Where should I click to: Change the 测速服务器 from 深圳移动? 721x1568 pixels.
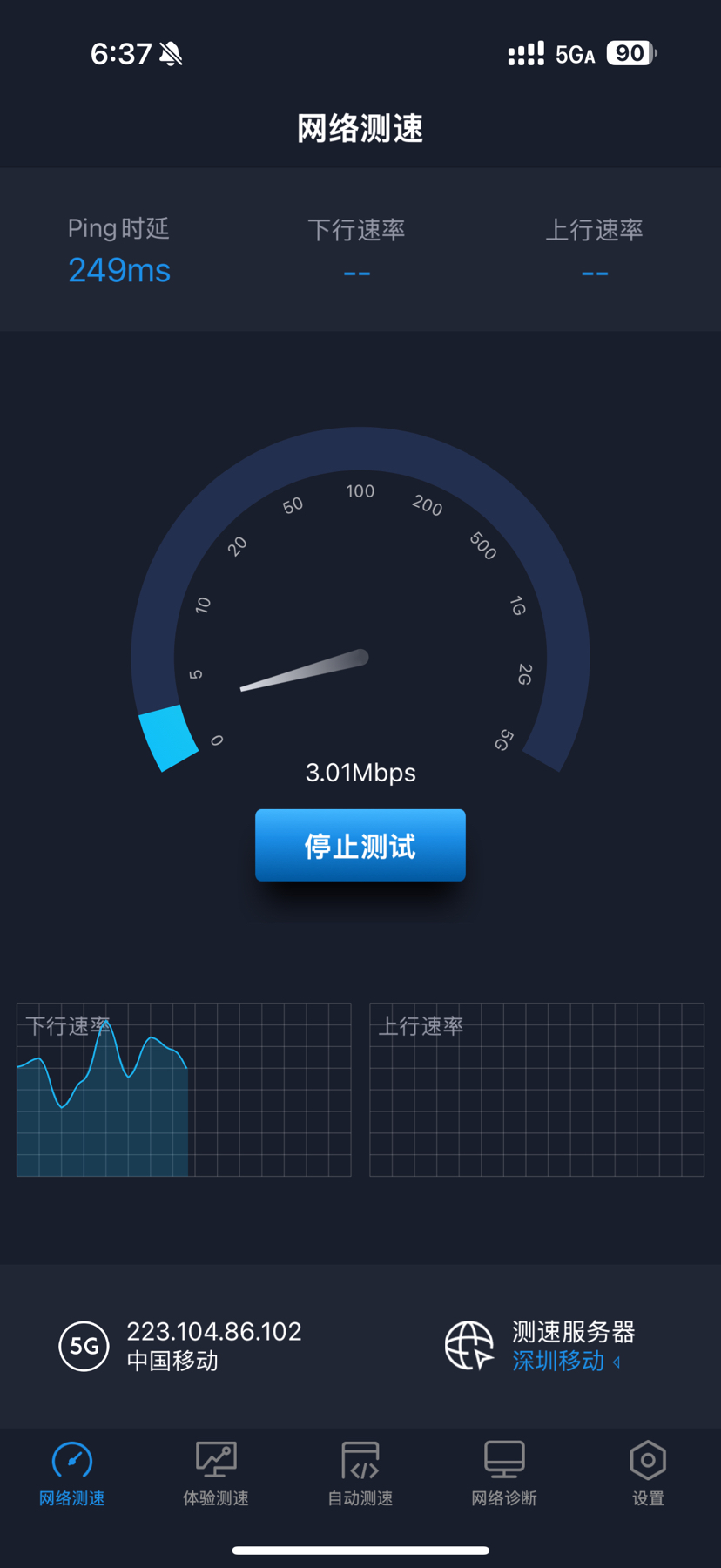[566, 1361]
